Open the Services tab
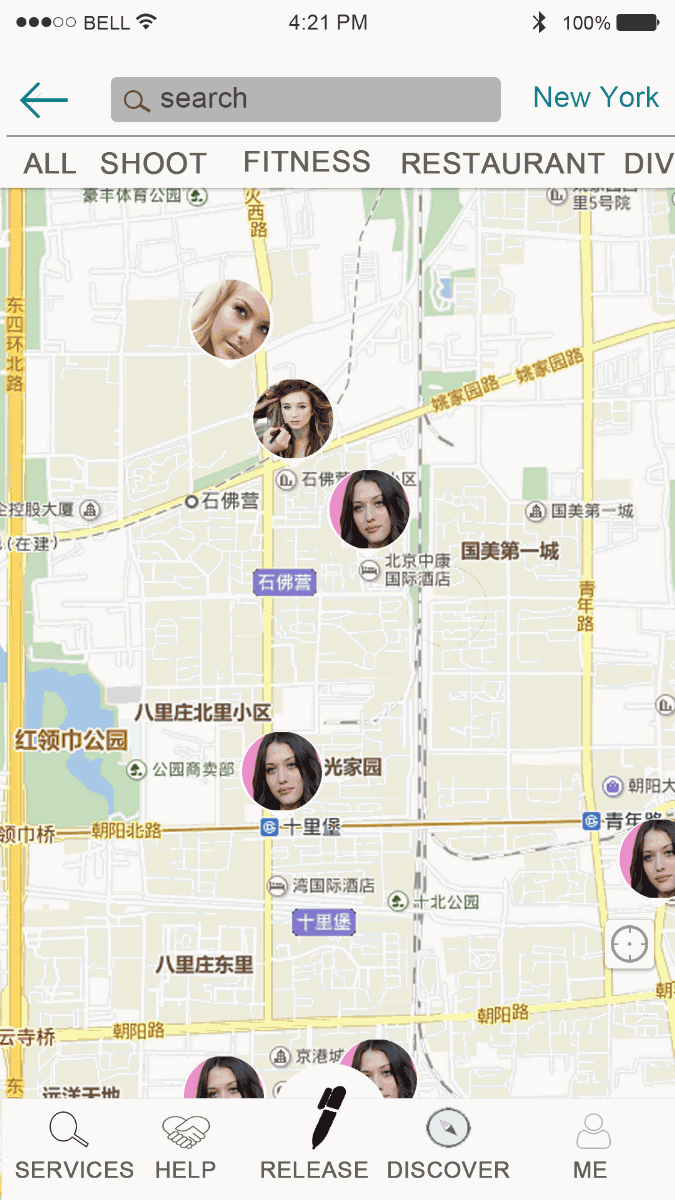 point(73,1146)
